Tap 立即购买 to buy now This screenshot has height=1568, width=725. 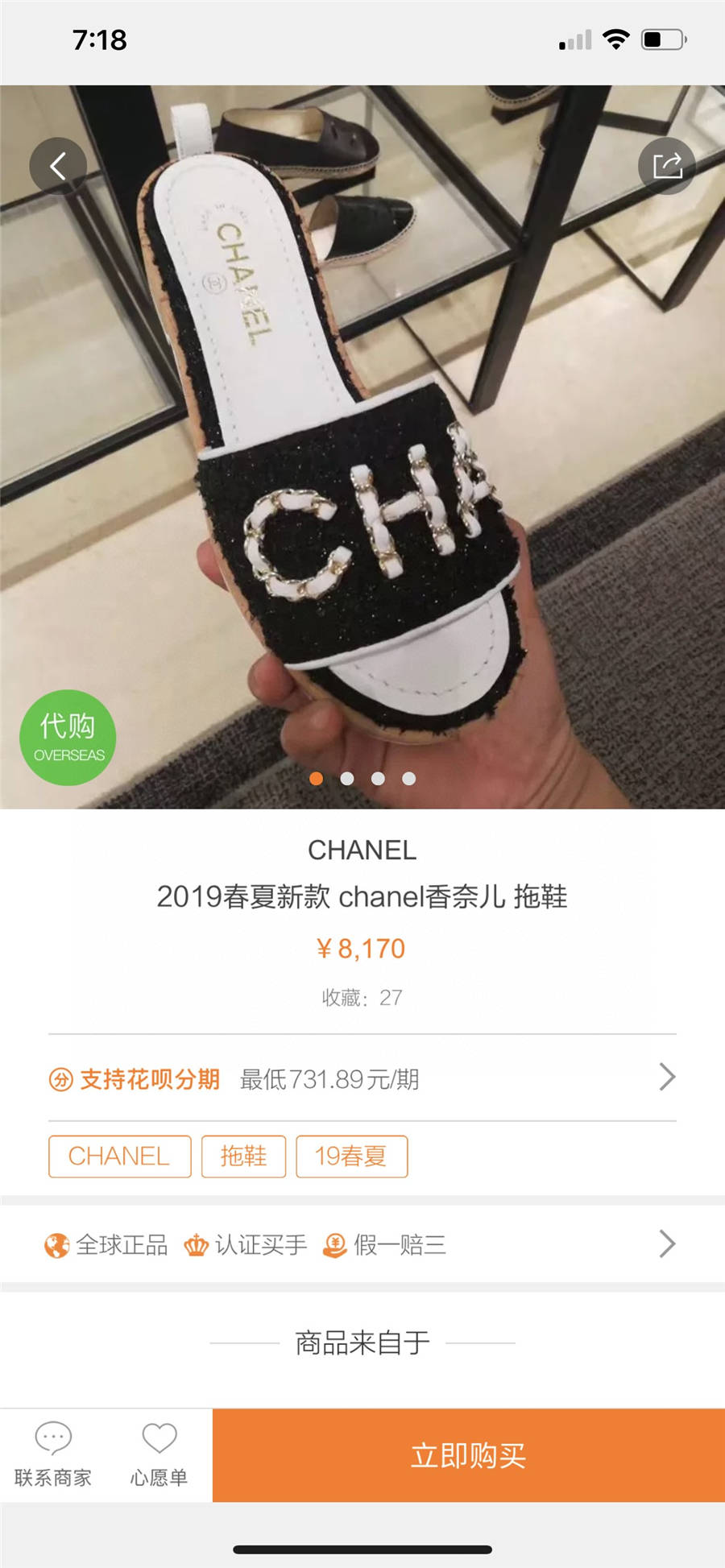pos(468,1455)
